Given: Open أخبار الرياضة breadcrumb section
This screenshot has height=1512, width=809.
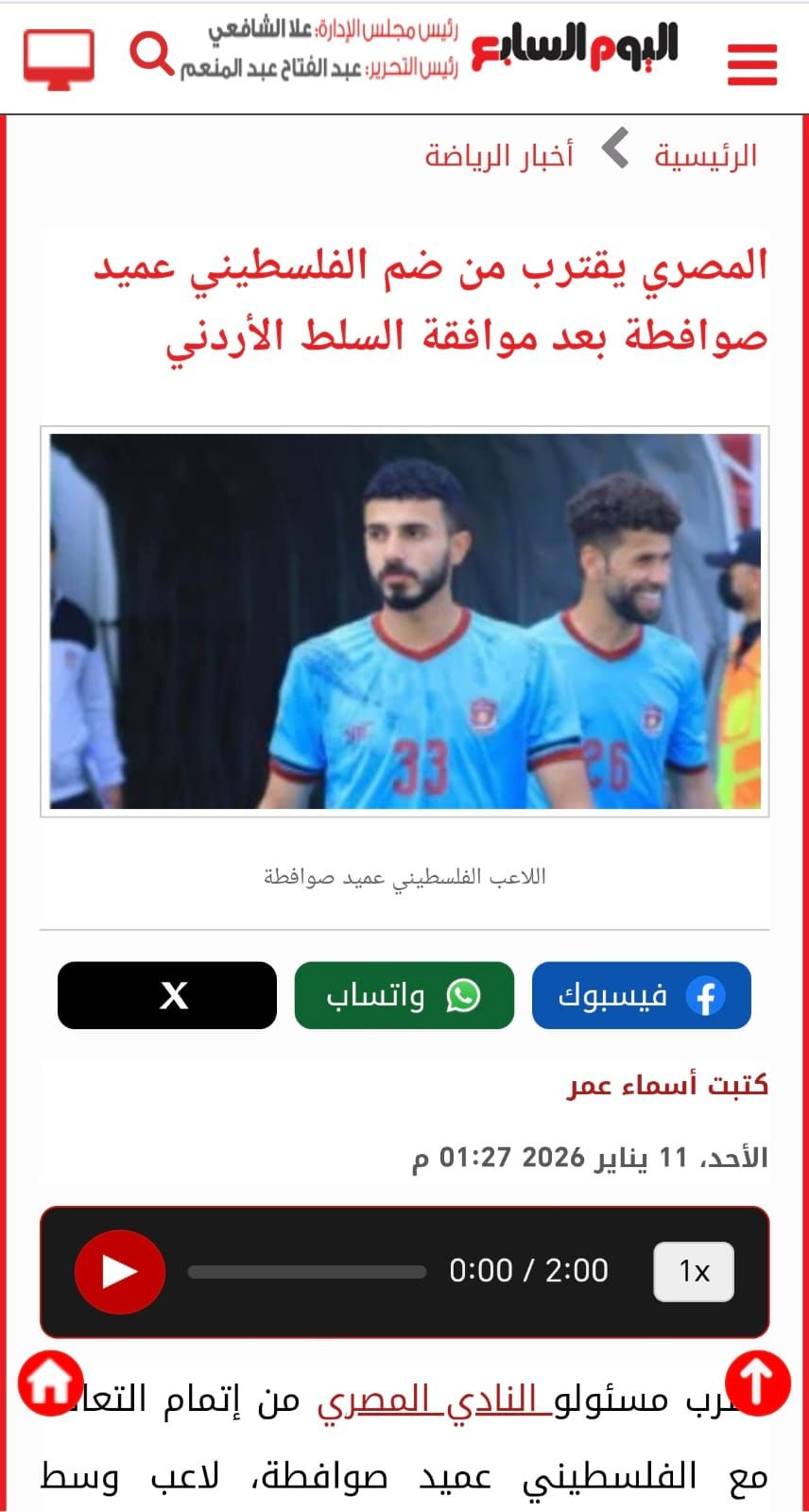Looking at the screenshot, I should [499, 155].
